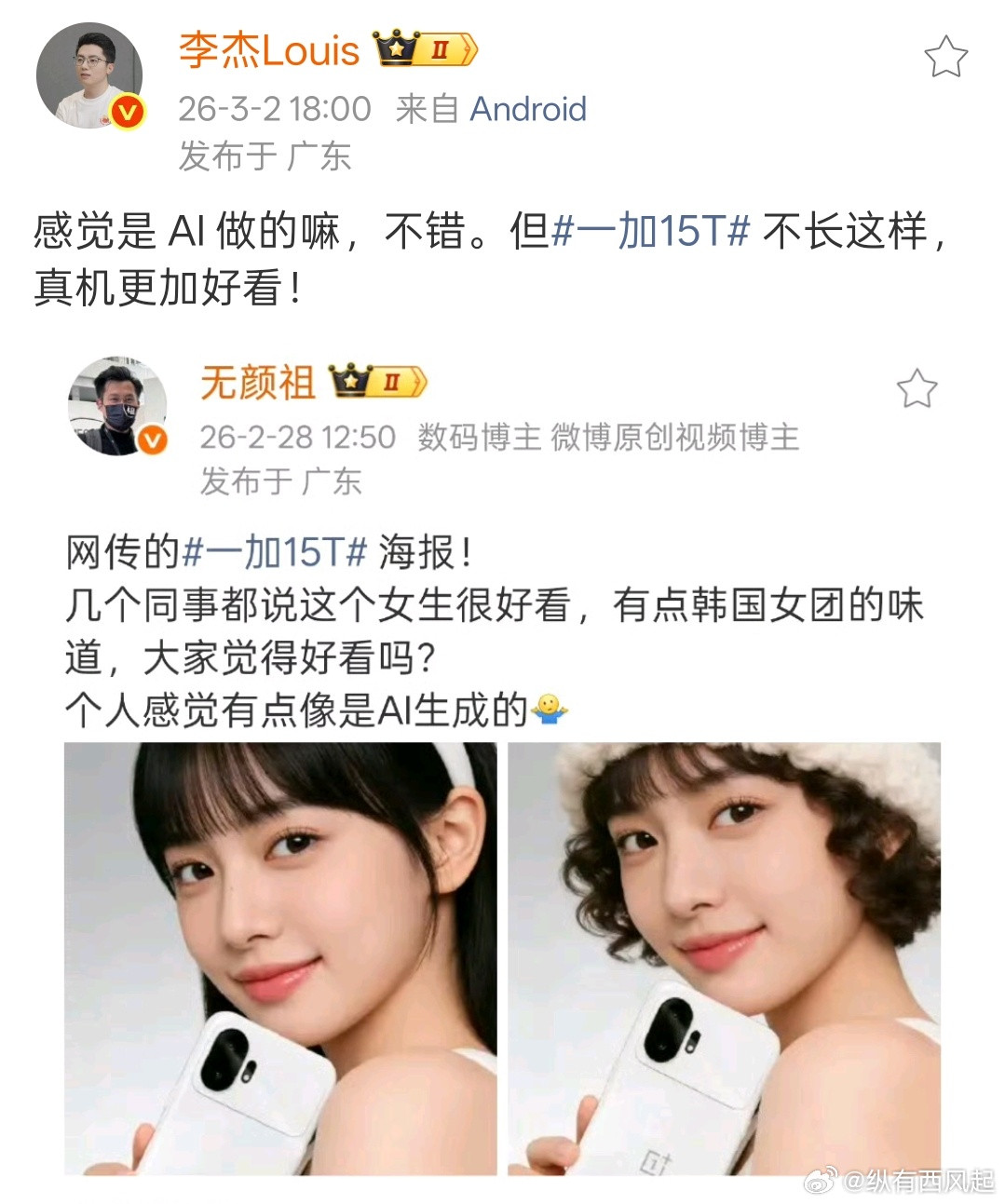
Task: Click the Android source link
Action: point(529,110)
